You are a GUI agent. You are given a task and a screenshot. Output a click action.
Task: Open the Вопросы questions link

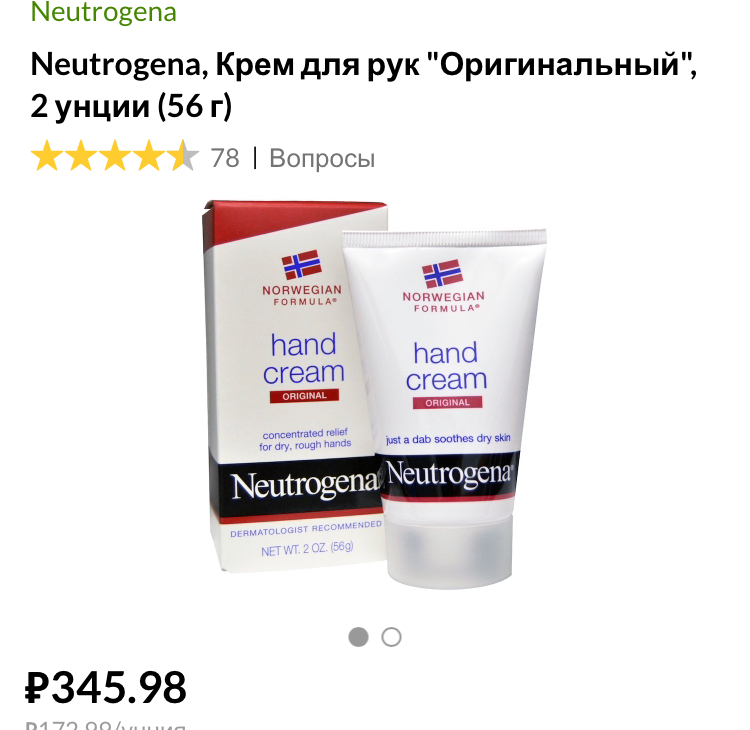tap(322, 158)
